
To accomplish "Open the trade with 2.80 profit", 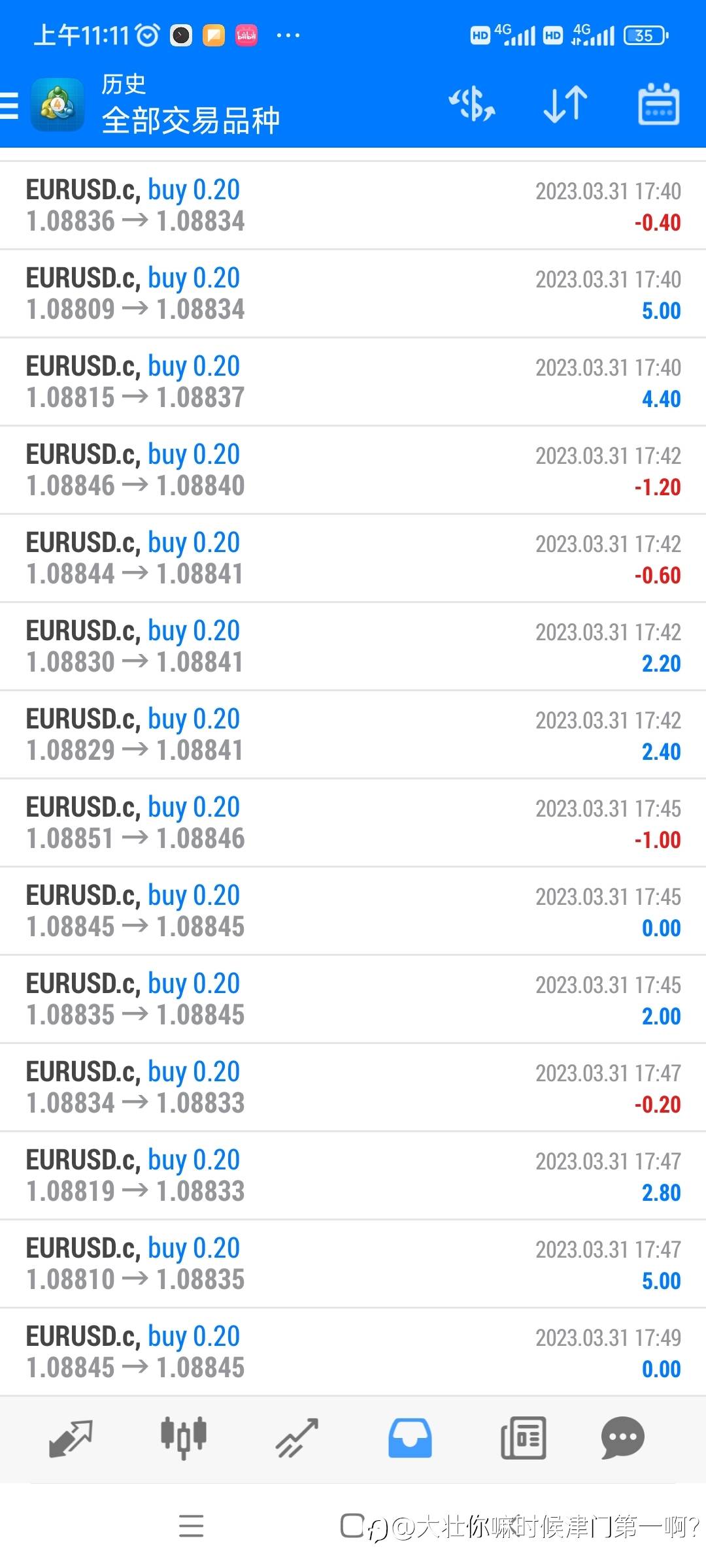I will pyautogui.click(x=353, y=1175).
